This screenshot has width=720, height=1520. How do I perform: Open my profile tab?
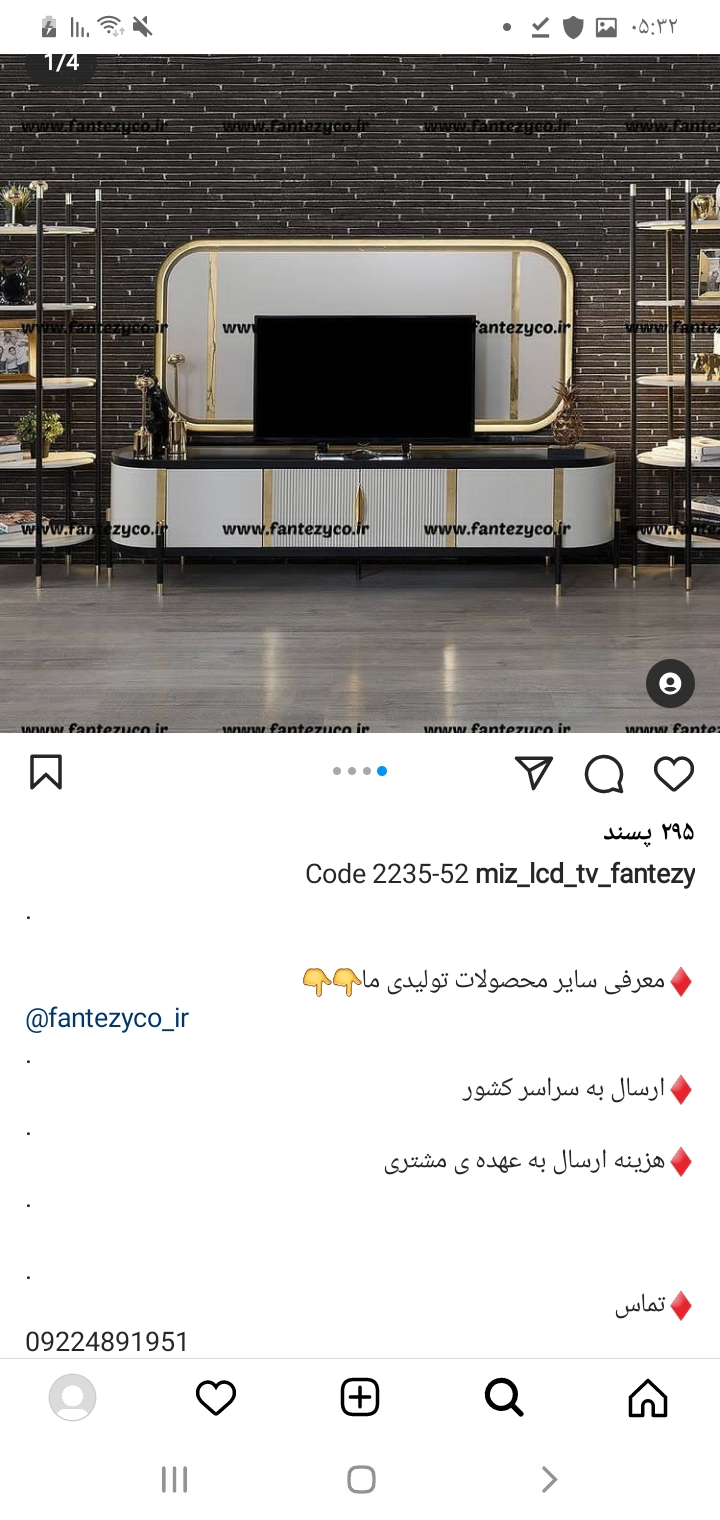pyautogui.click(x=72, y=1397)
